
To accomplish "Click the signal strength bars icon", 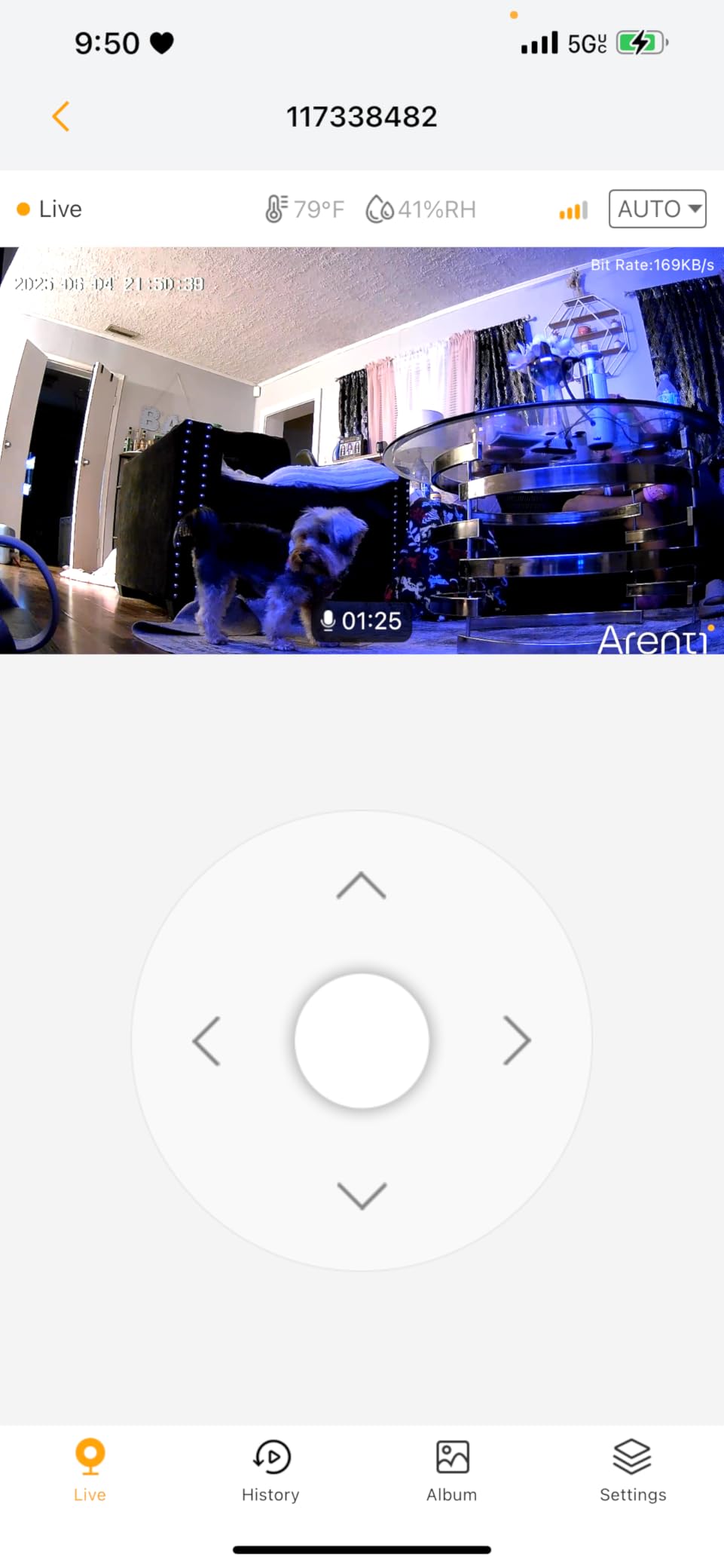I will pos(572,208).
